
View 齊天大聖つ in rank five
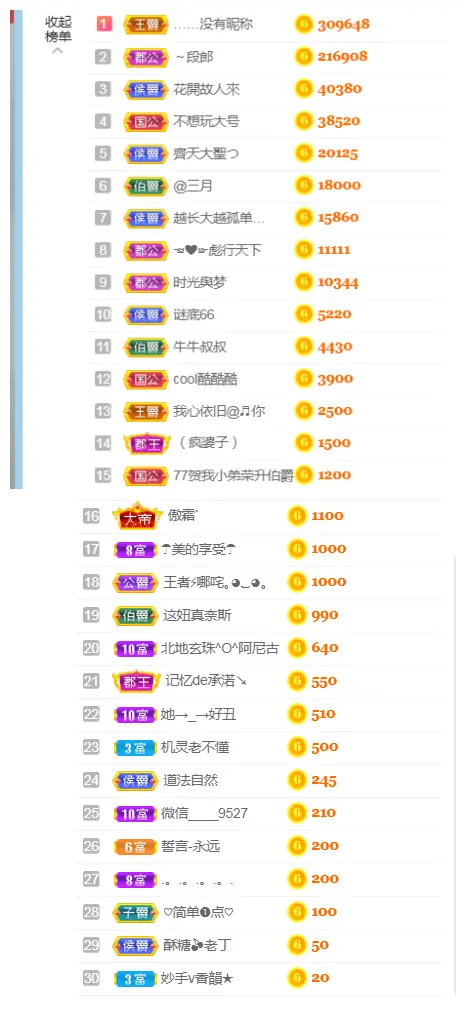(267, 153)
